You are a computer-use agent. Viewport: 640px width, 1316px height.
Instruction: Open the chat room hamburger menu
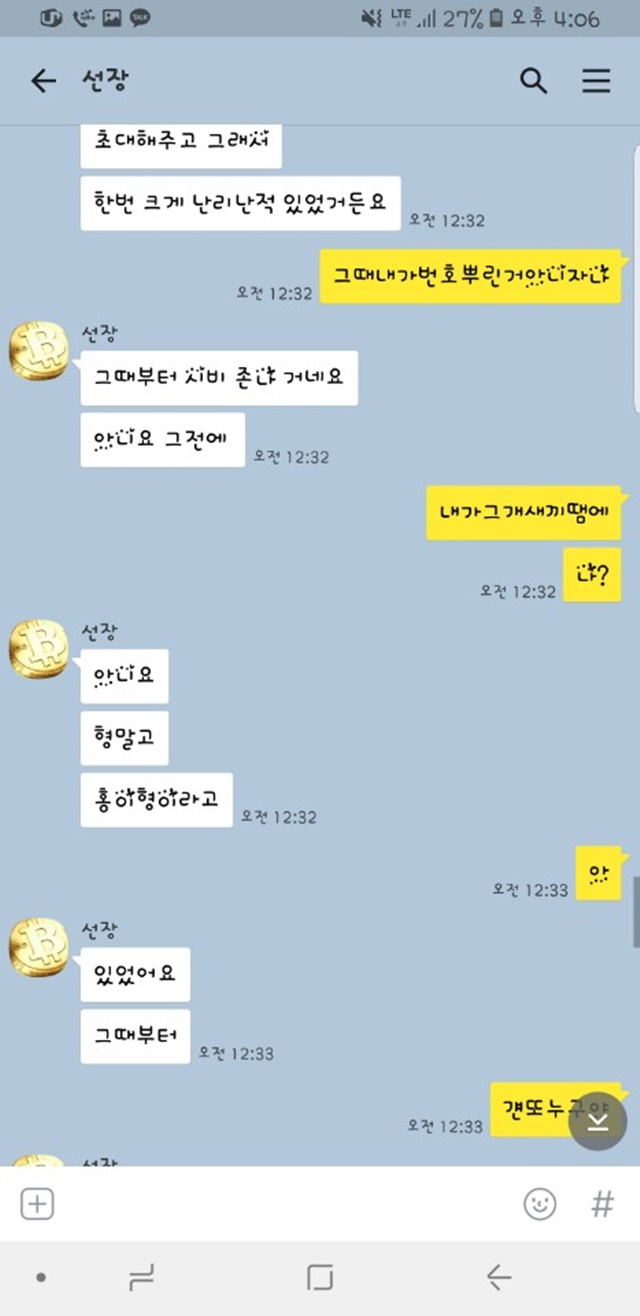pos(596,81)
